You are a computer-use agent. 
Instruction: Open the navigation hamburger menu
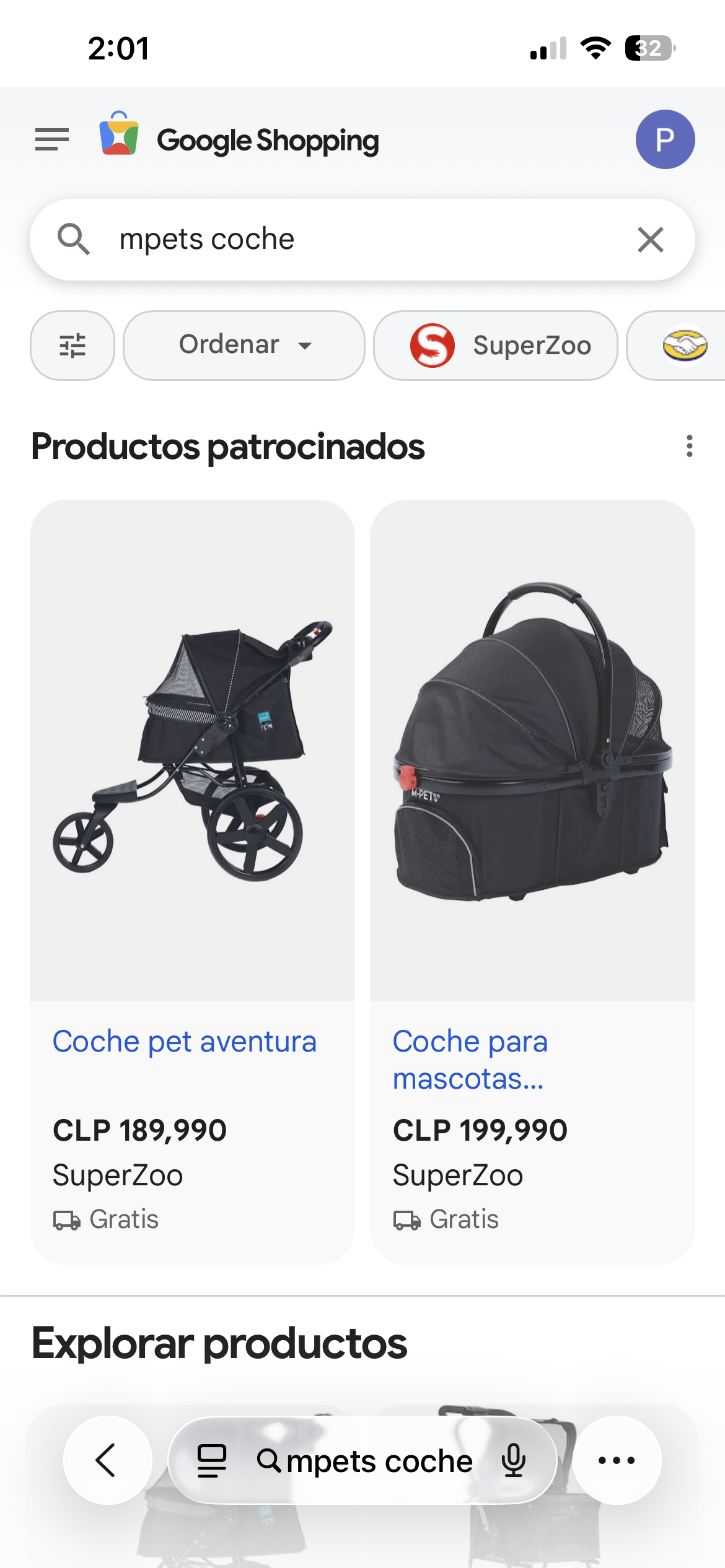52,139
